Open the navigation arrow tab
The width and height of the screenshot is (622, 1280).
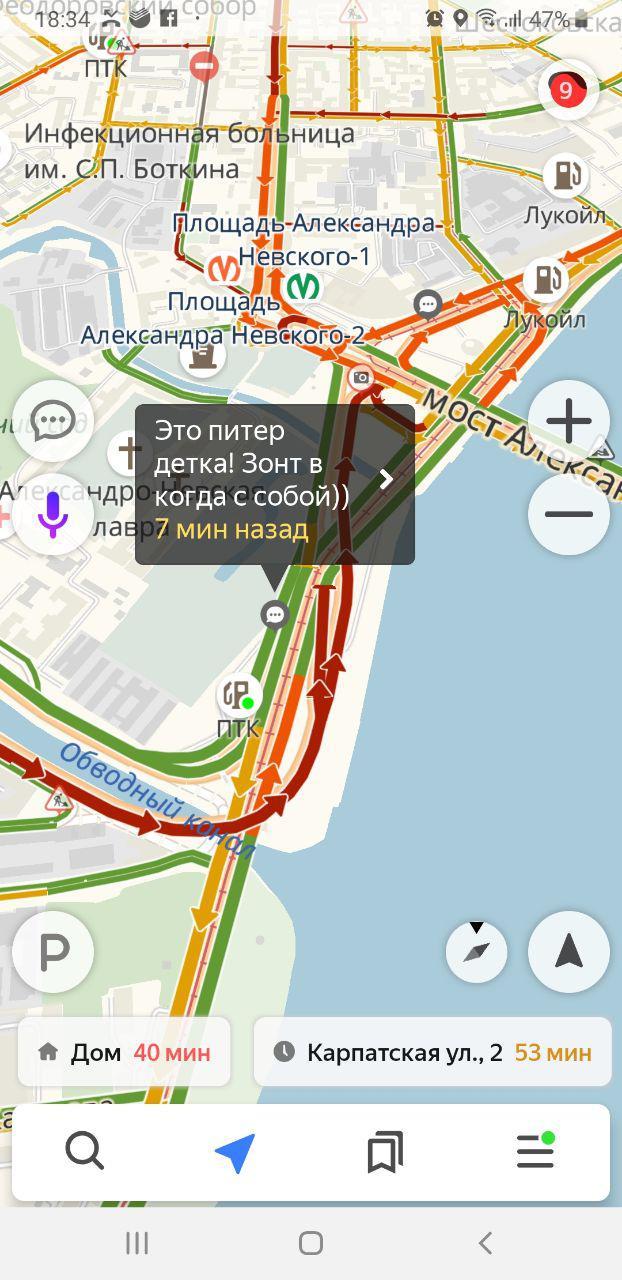click(235, 1152)
